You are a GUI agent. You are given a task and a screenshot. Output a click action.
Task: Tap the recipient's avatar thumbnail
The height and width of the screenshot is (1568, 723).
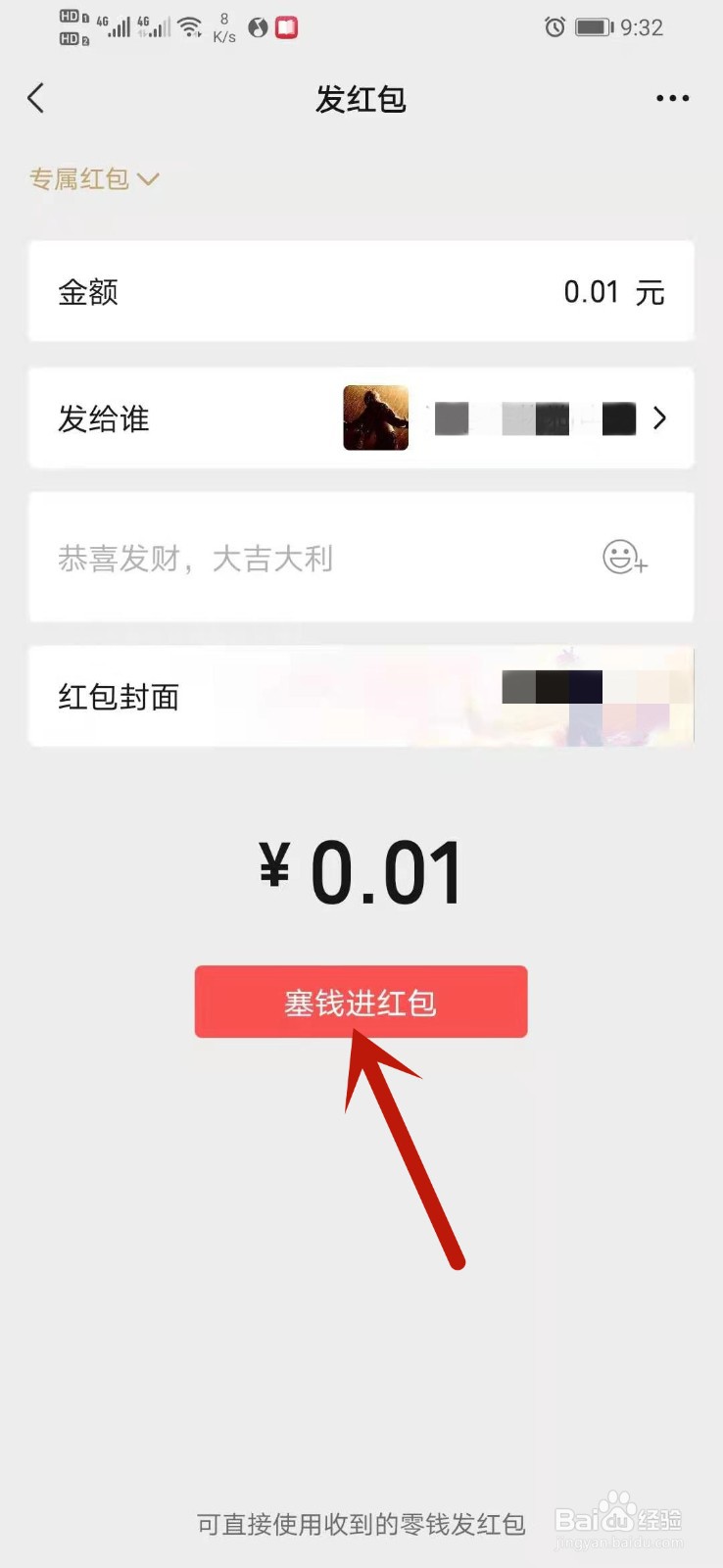[375, 418]
